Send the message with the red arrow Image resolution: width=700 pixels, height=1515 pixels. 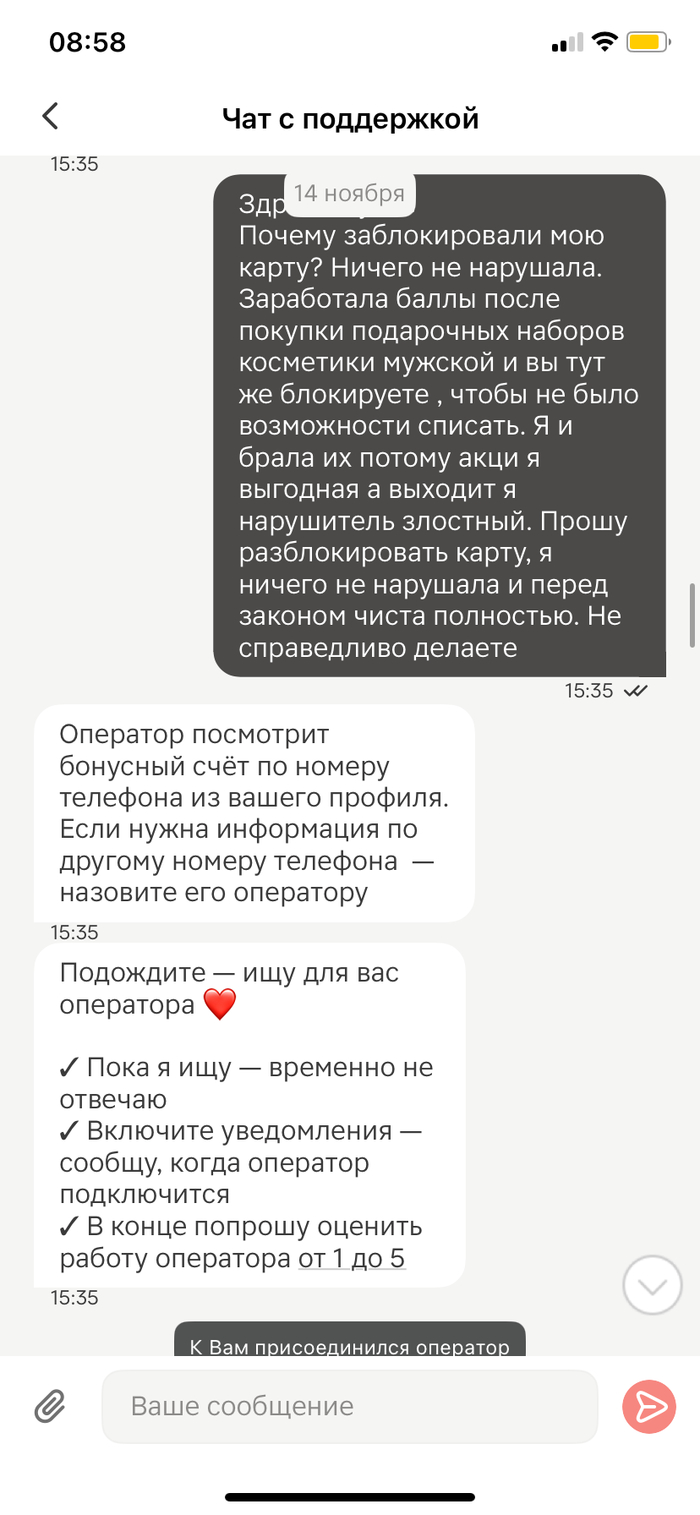tap(649, 1406)
